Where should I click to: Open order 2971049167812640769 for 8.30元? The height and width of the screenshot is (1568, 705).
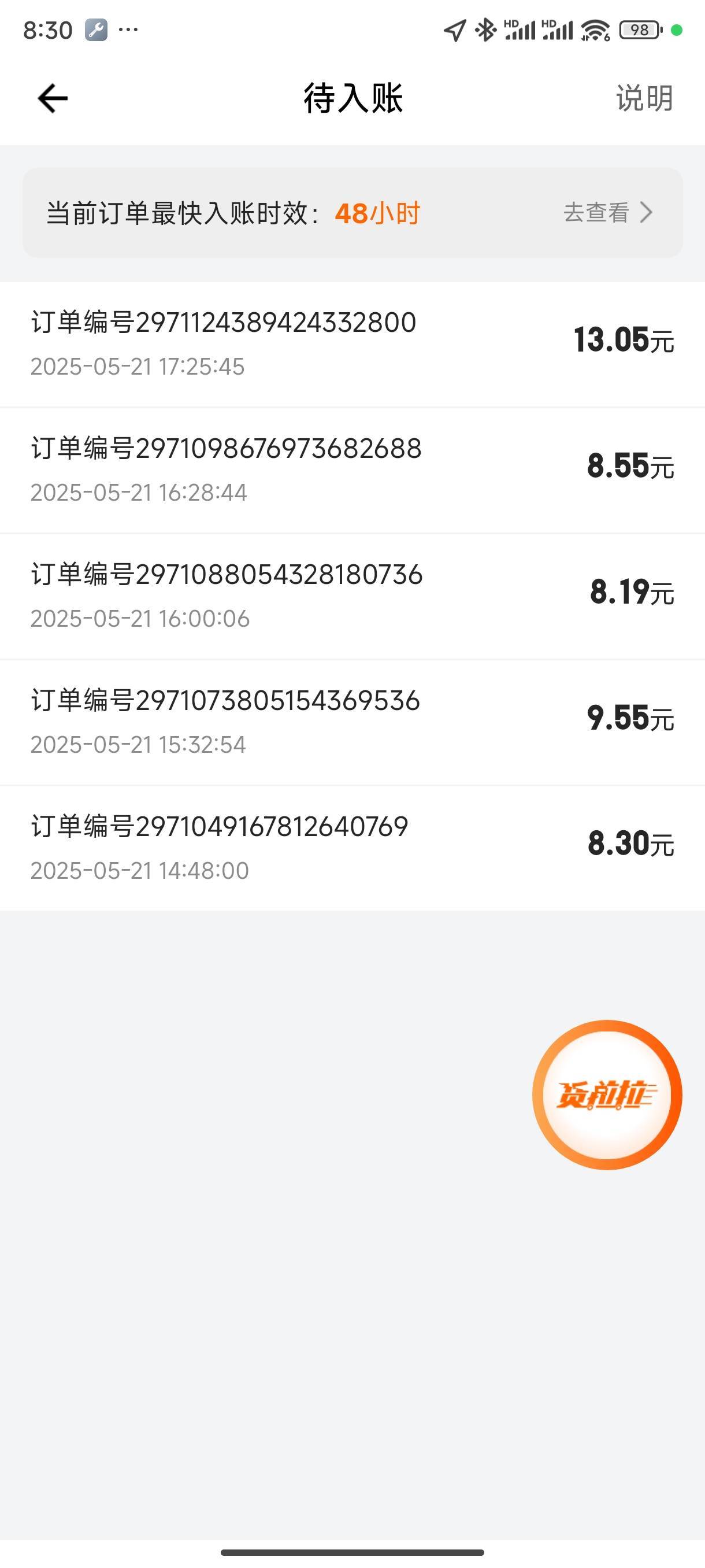pyautogui.click(x=352, y=848)
